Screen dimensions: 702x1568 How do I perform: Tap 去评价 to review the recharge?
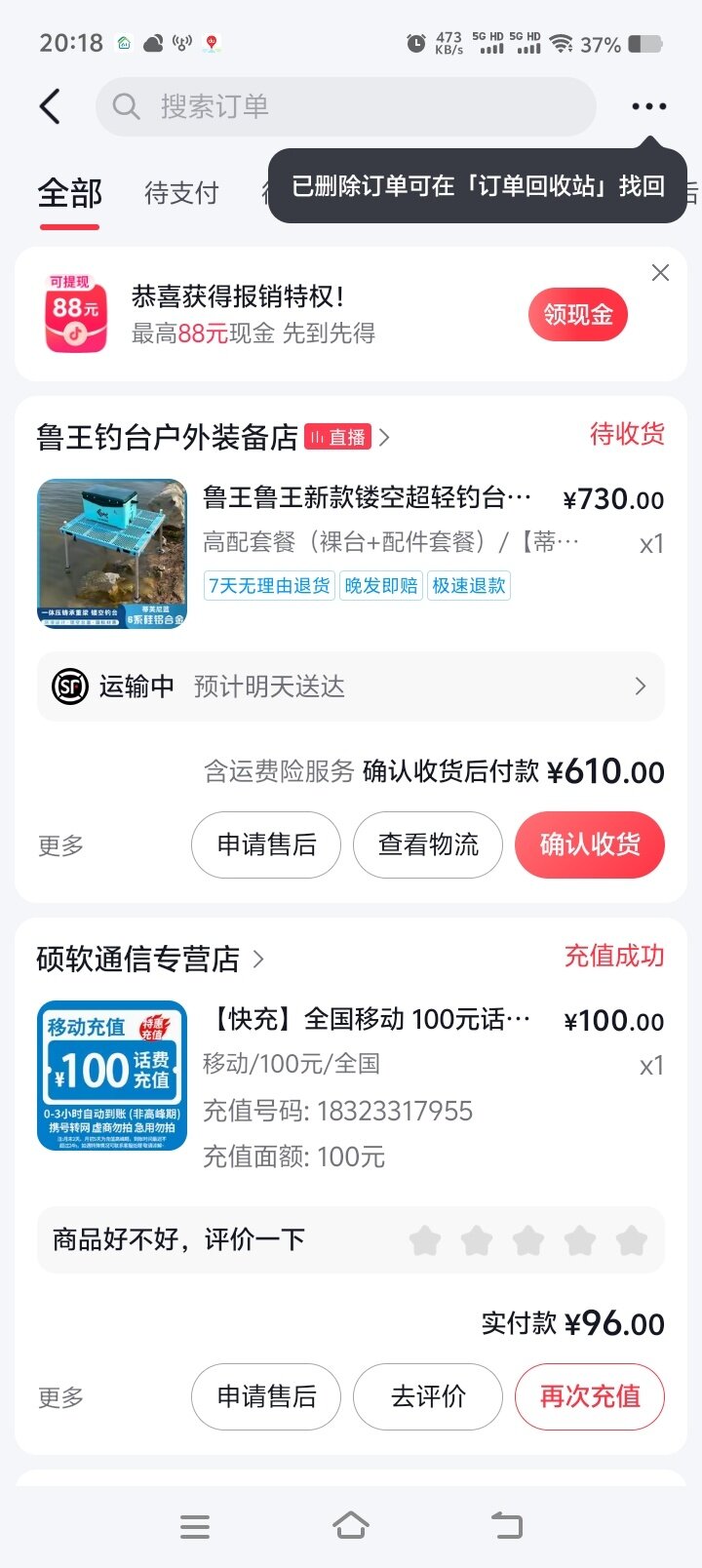click(x=428, y=1396)
